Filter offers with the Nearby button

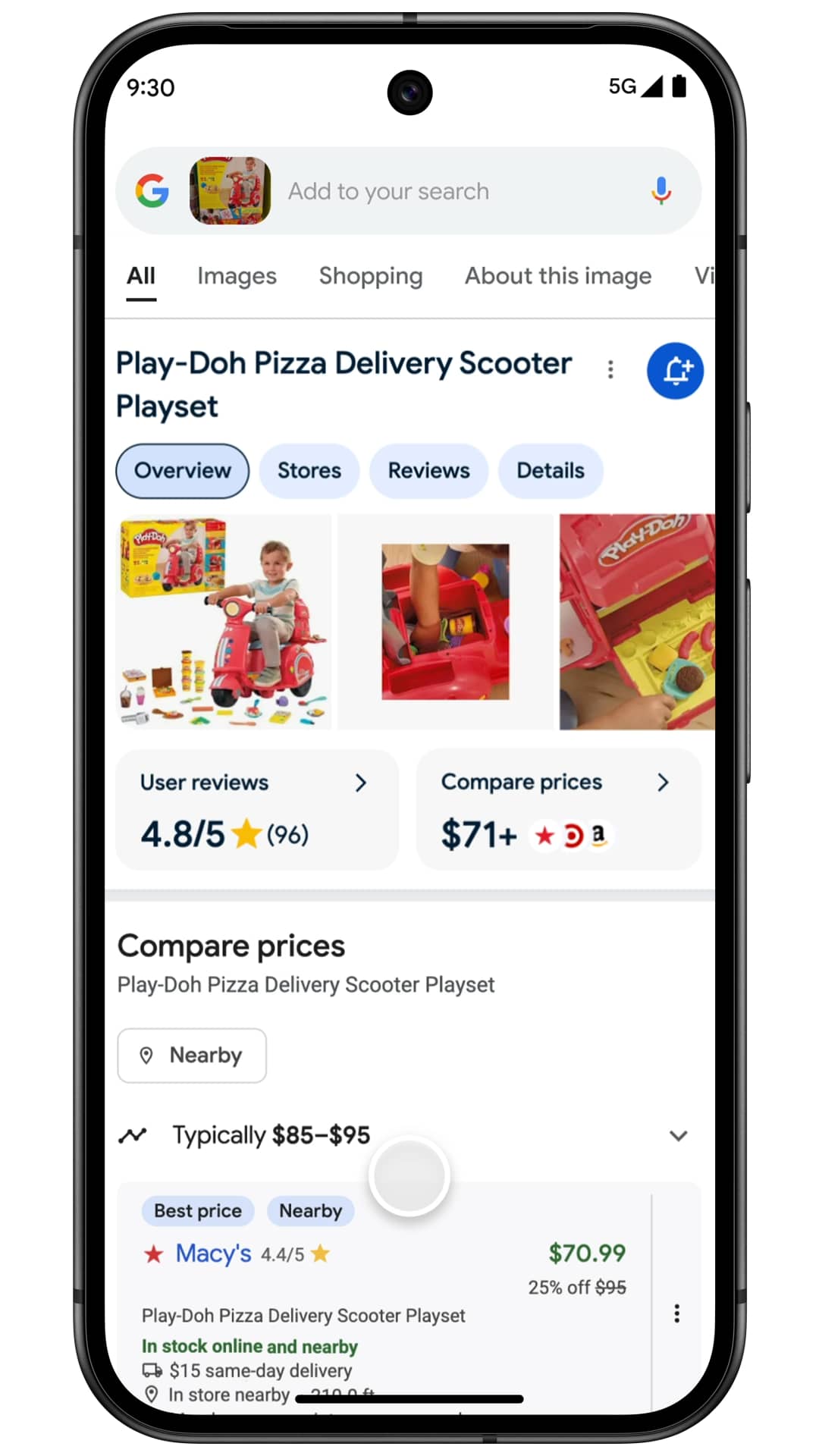pyautogui.click(x=192, y=1056)
